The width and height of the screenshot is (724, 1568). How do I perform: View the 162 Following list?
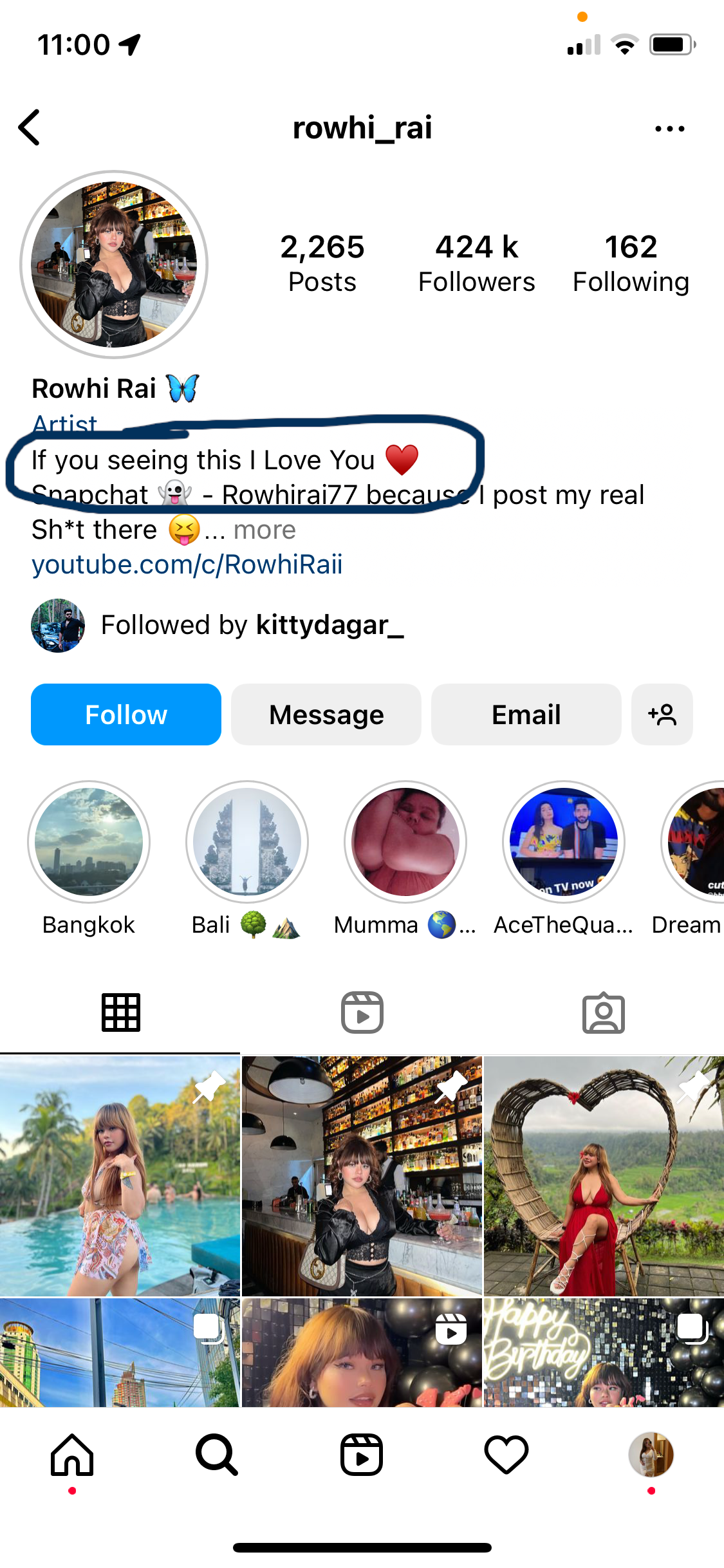tap(631, 263)
